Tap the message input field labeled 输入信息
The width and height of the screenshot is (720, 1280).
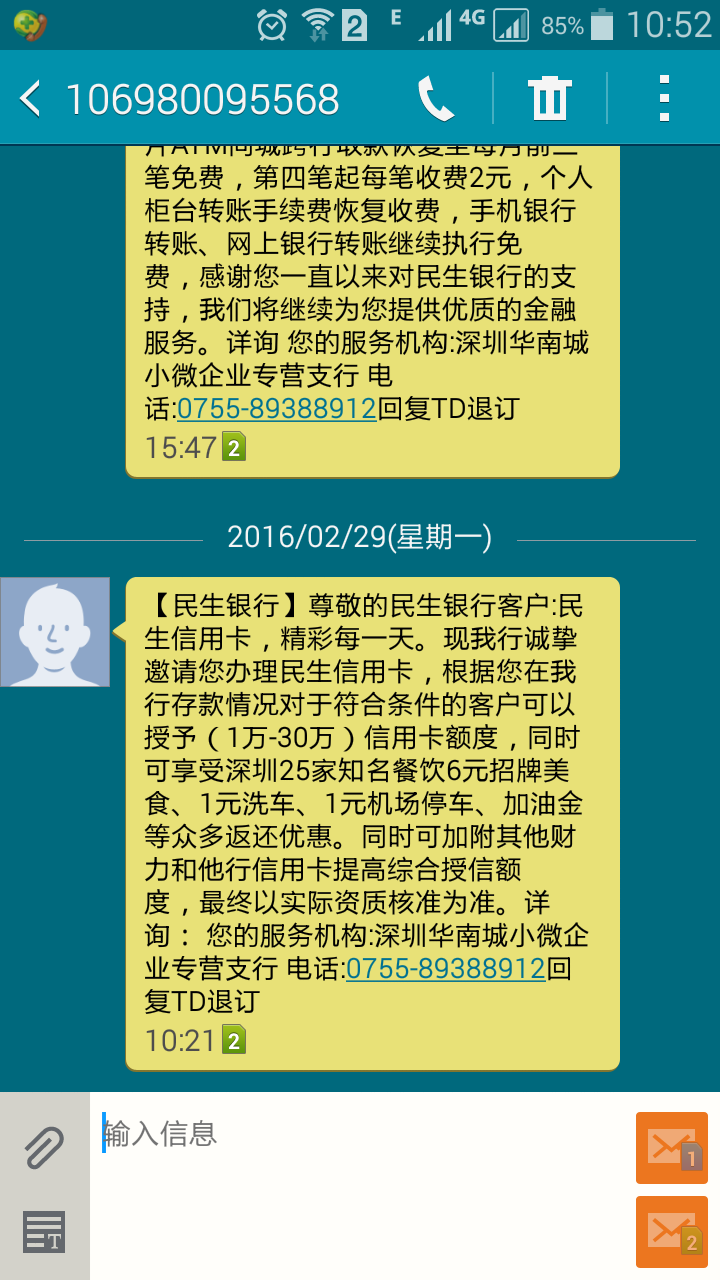pyautogui.click(x=300, y=1133)
